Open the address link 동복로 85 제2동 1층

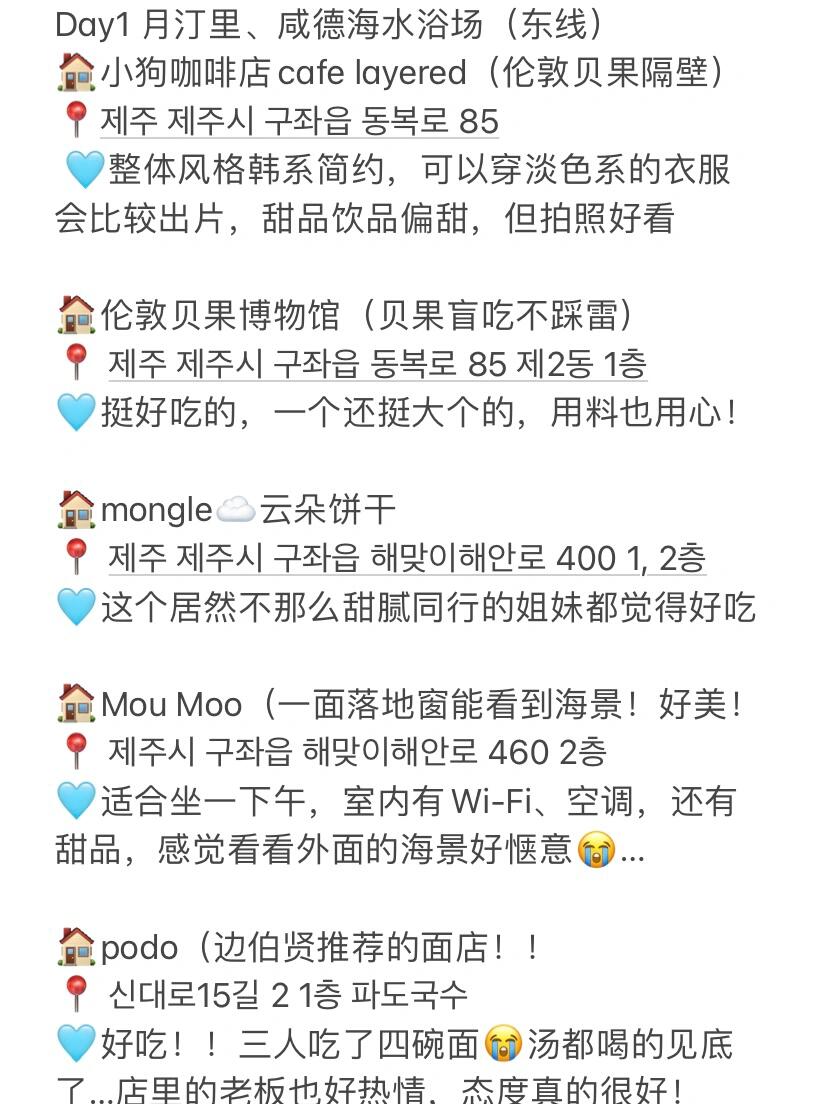(377, 364)
